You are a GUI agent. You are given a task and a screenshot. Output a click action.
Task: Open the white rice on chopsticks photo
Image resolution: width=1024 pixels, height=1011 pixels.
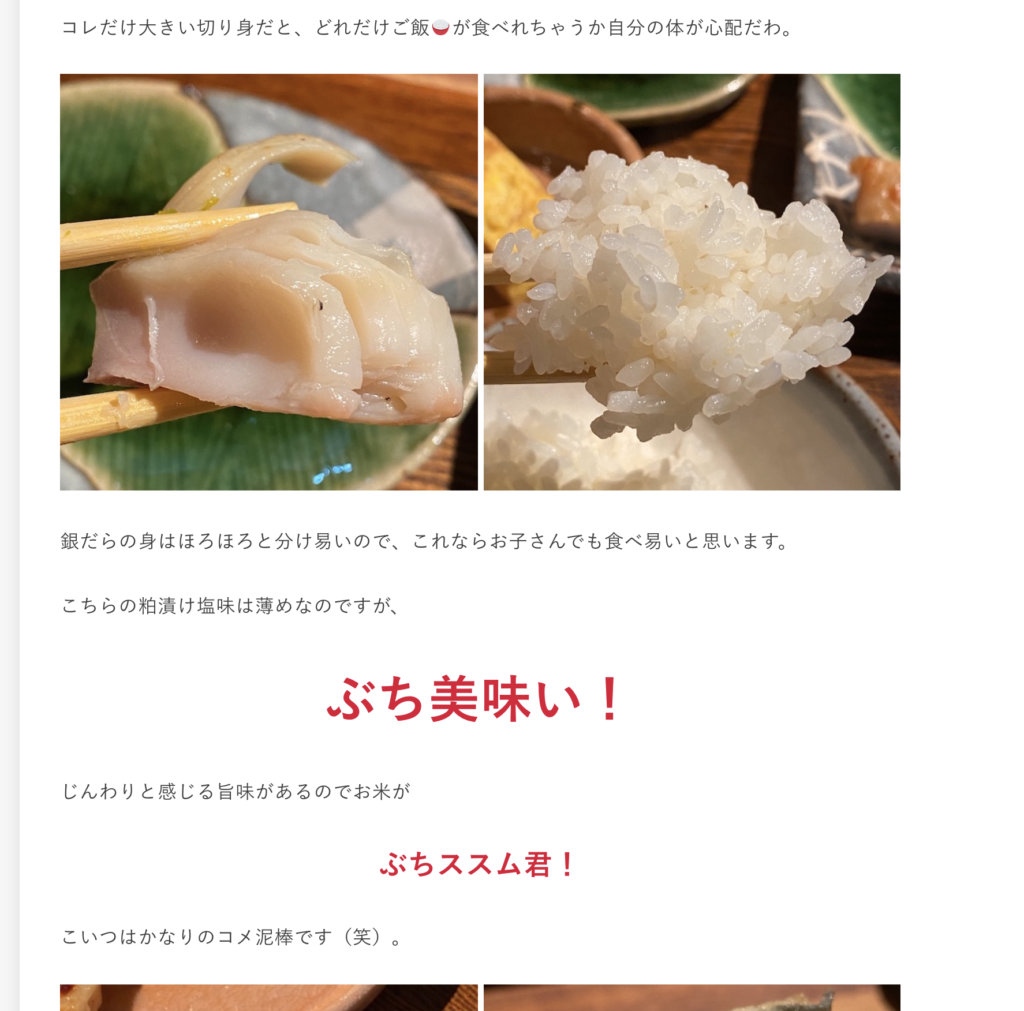(691, 282)
